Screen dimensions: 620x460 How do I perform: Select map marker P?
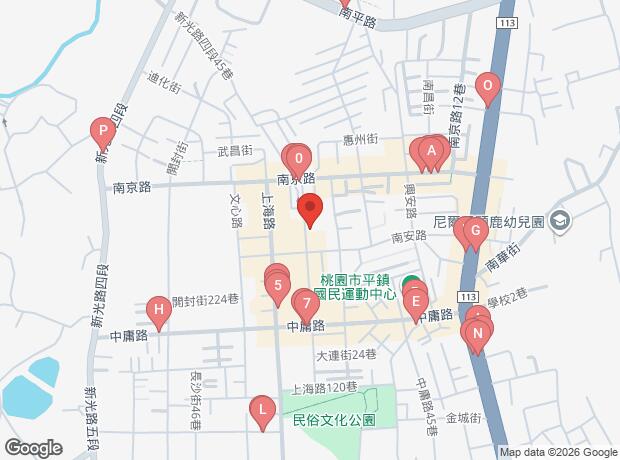tap(102, 131)
